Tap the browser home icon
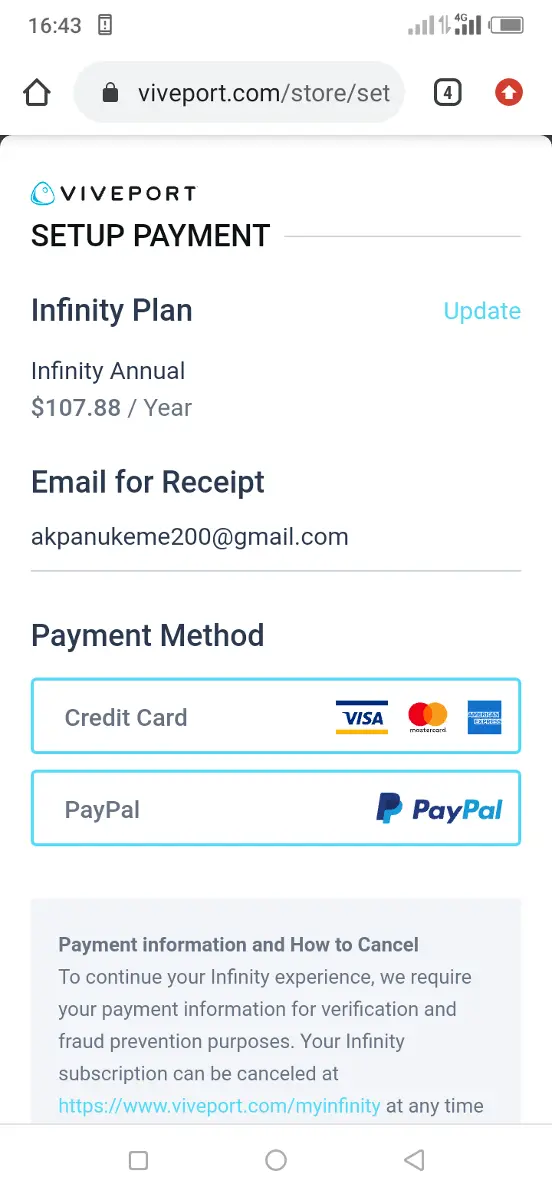Image resolution: width=552 pixels, height=1196 pixels. (x=37, y=94)
